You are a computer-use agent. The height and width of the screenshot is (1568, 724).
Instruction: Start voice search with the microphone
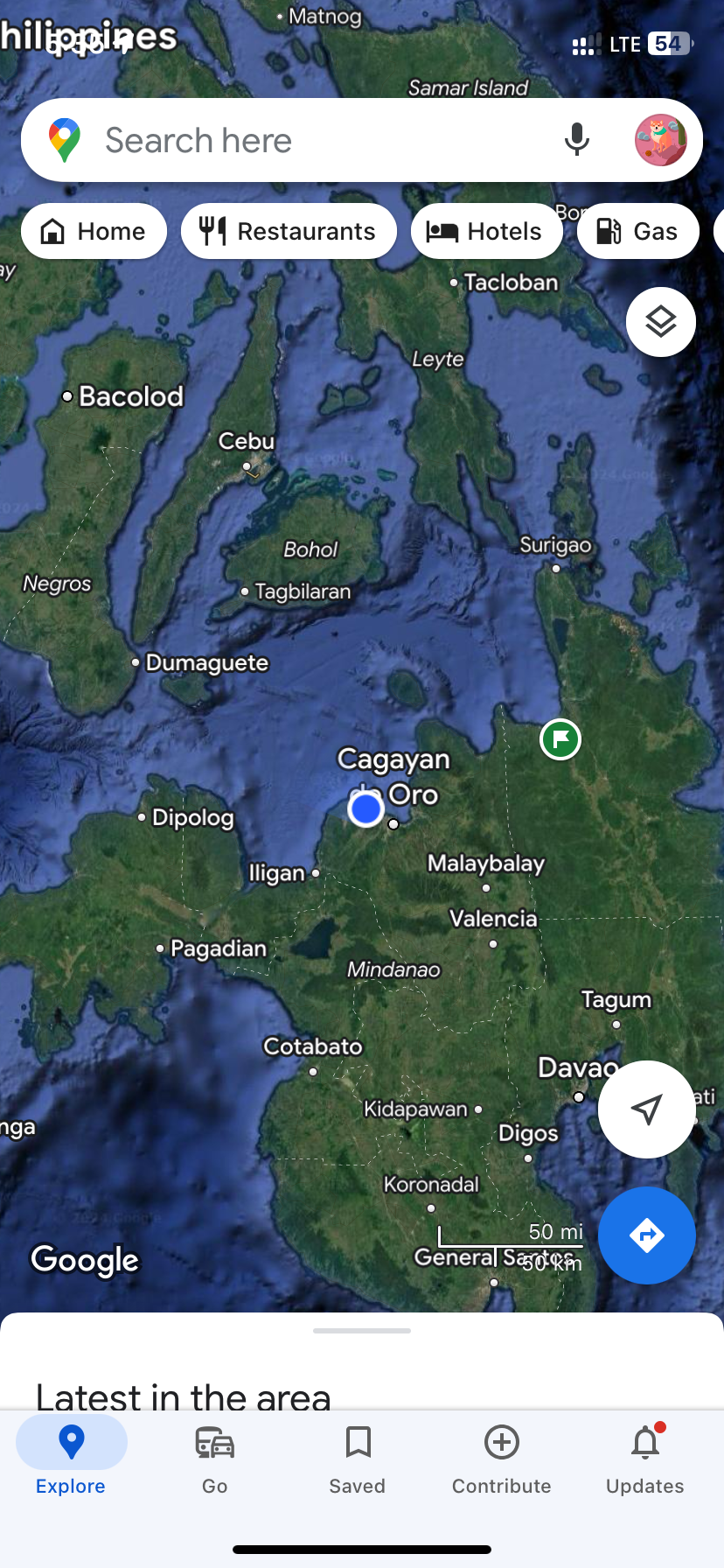coord(576,140)
